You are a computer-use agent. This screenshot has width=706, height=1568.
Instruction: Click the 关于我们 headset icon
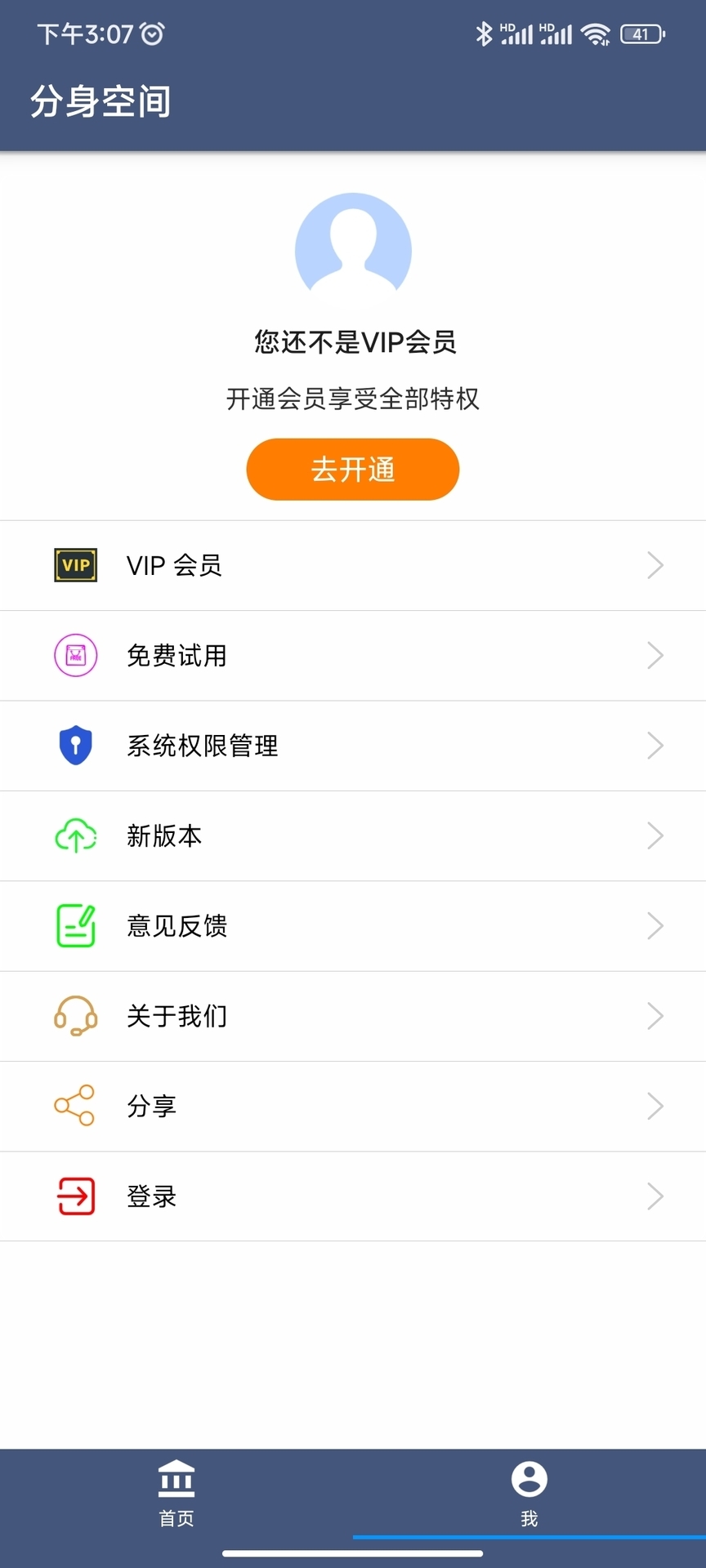coord(75,1016)
